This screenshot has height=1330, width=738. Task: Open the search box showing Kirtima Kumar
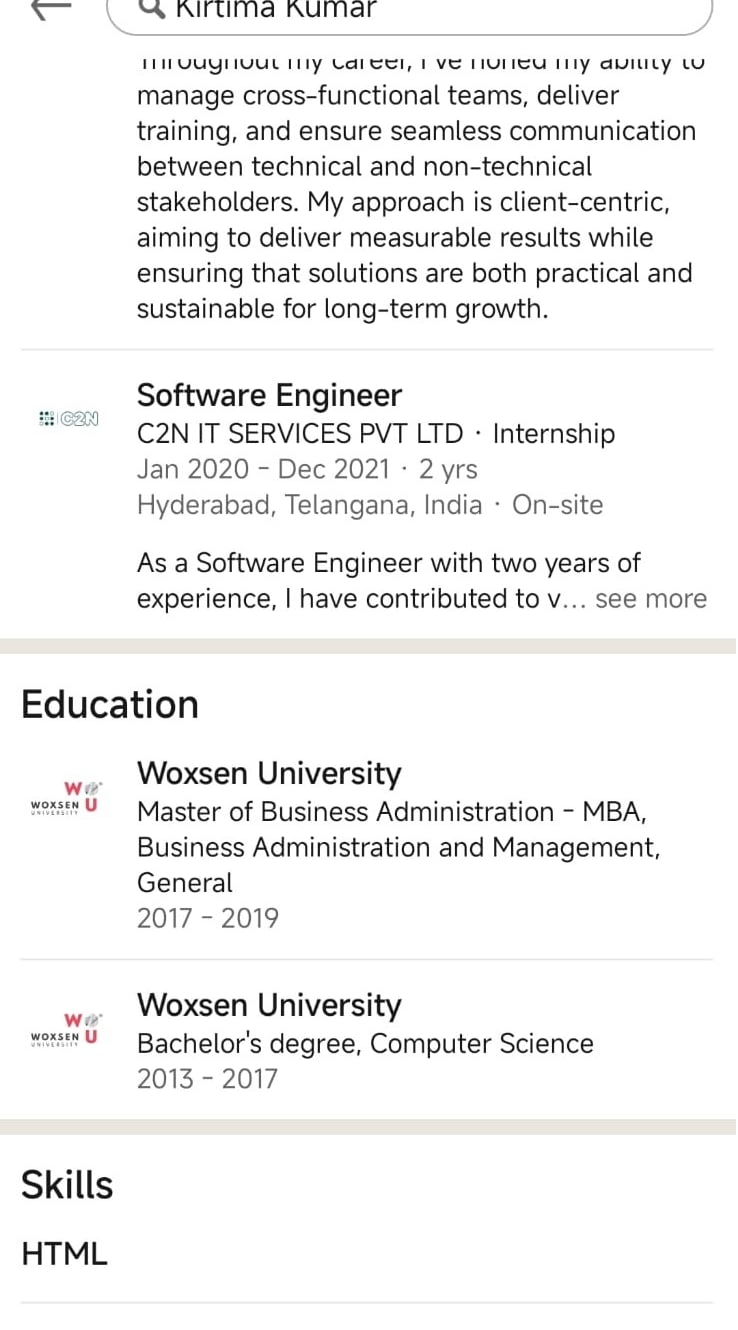click(x=409, y=12)
